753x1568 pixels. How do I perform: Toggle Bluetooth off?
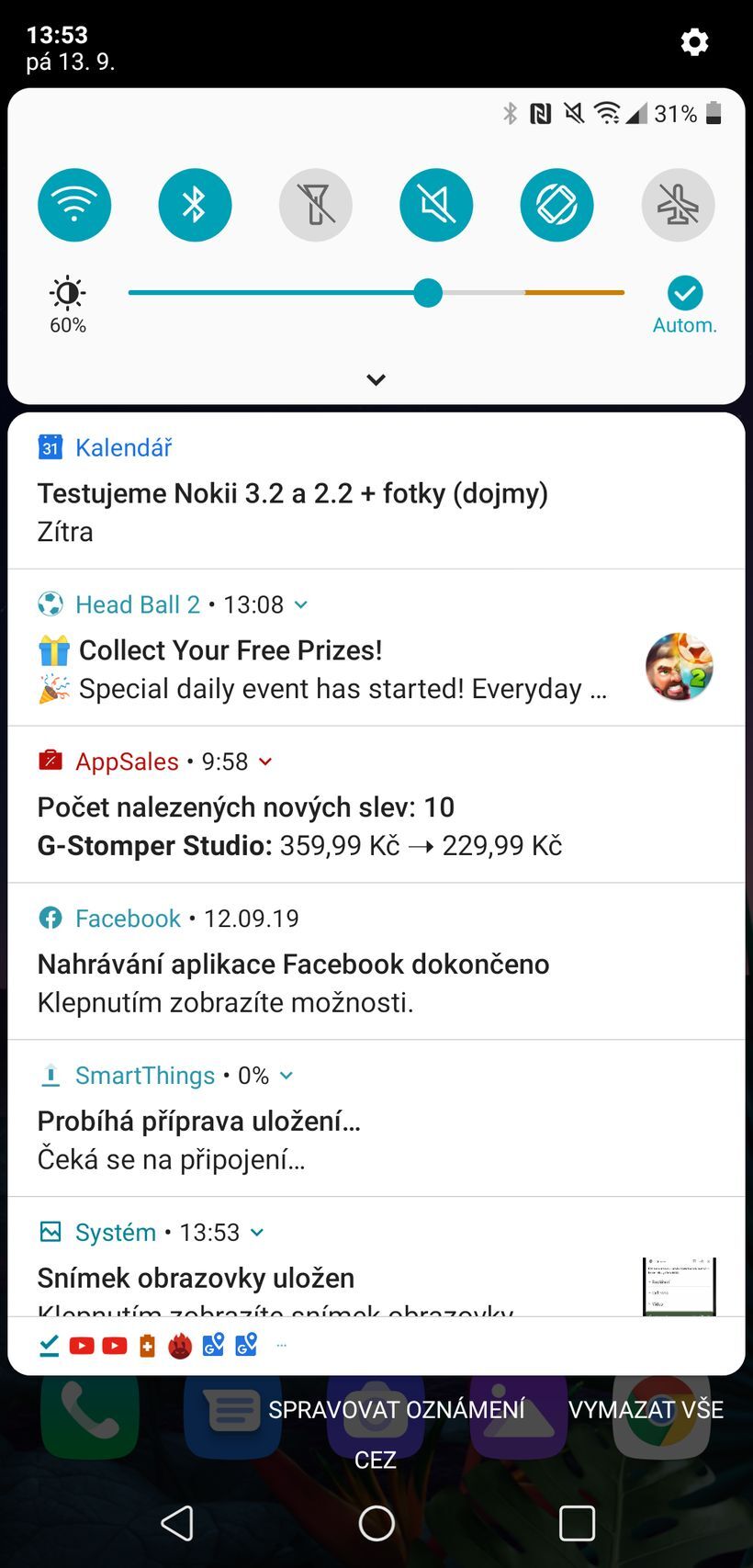[195, 205]
